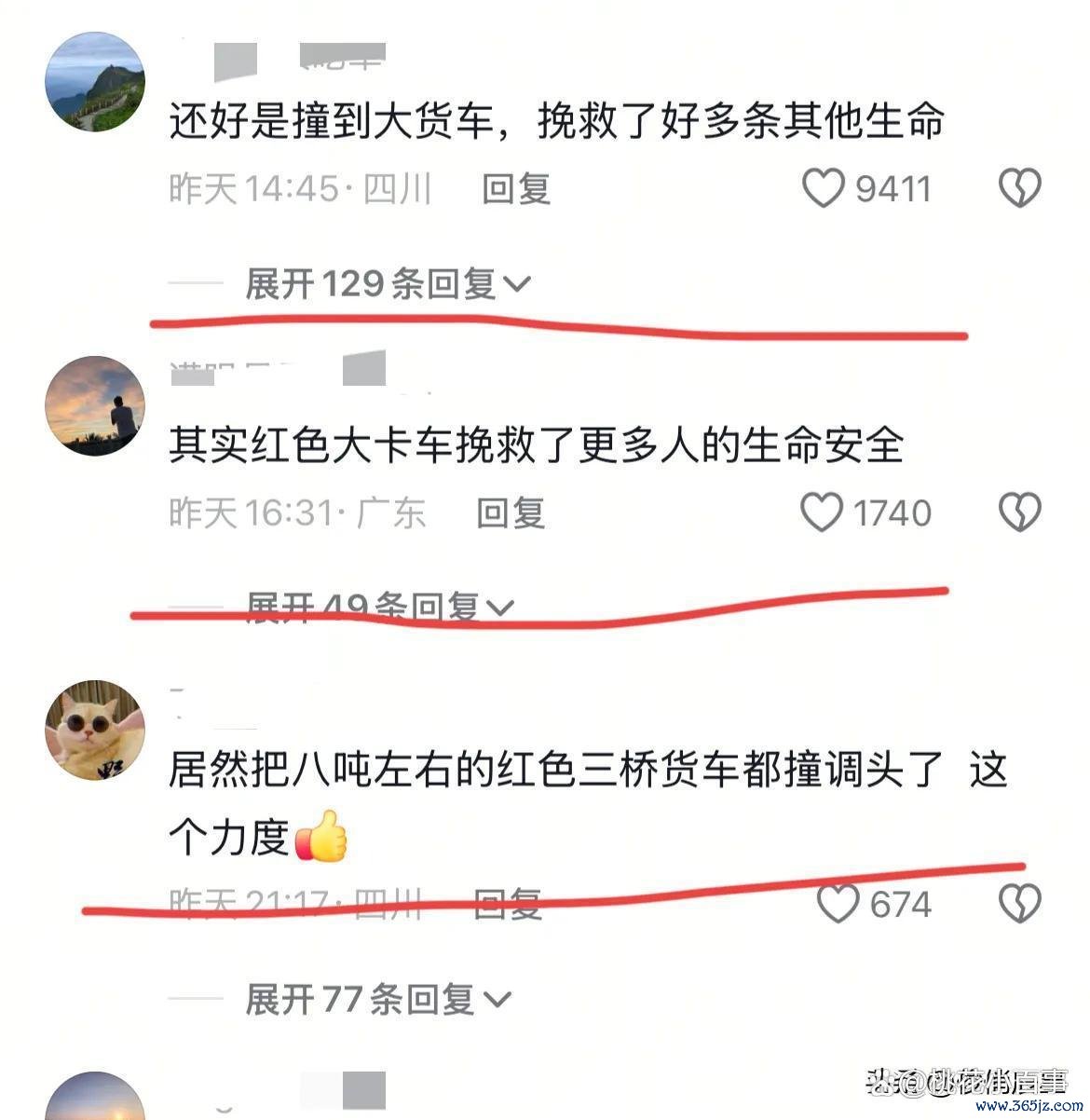Screen dimensions: 1090x1120
Task: Expand 77 replies
Action: [x=377, y=1000]
